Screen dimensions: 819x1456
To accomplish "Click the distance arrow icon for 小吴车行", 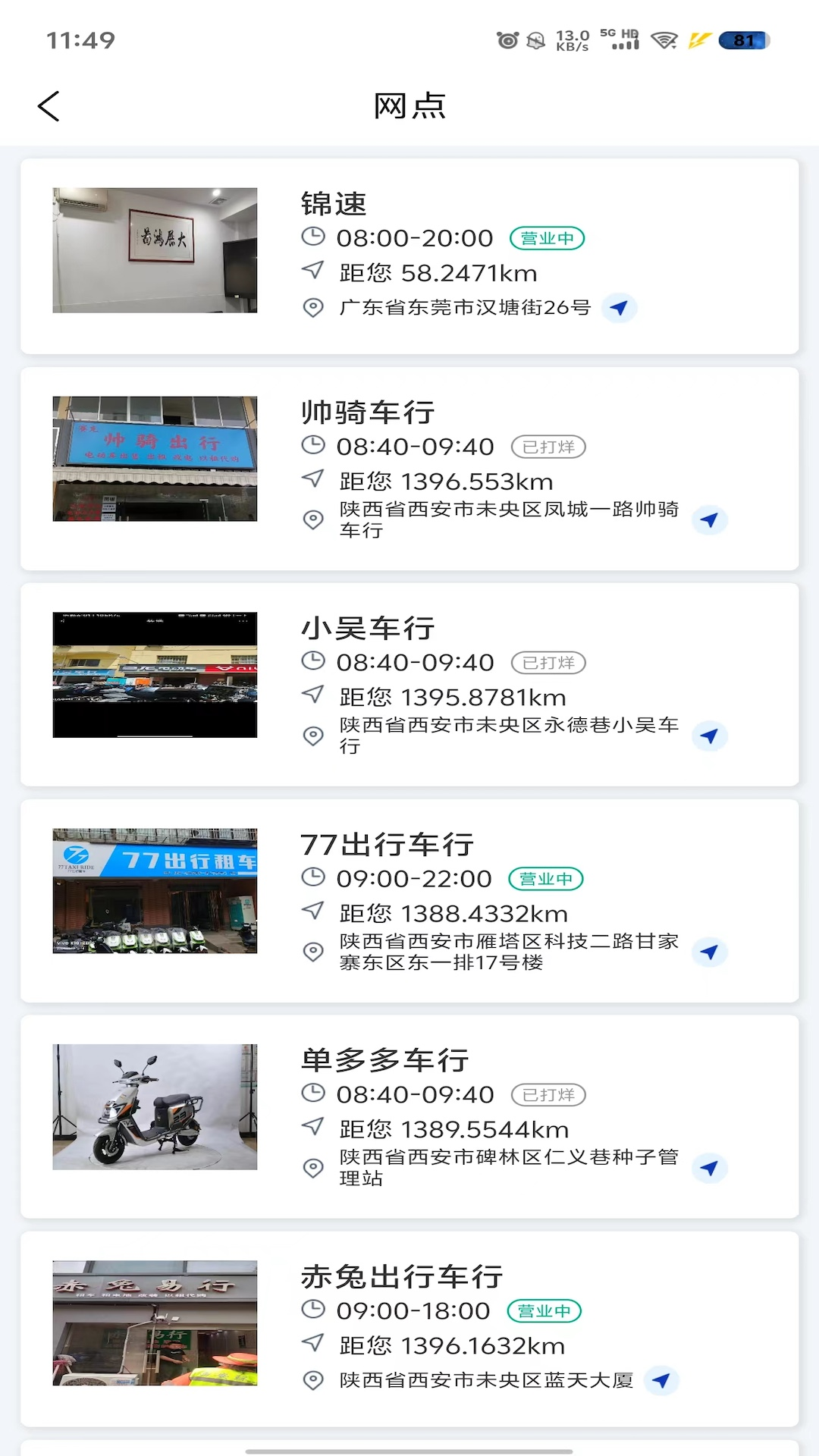I will tap(312, 695).
